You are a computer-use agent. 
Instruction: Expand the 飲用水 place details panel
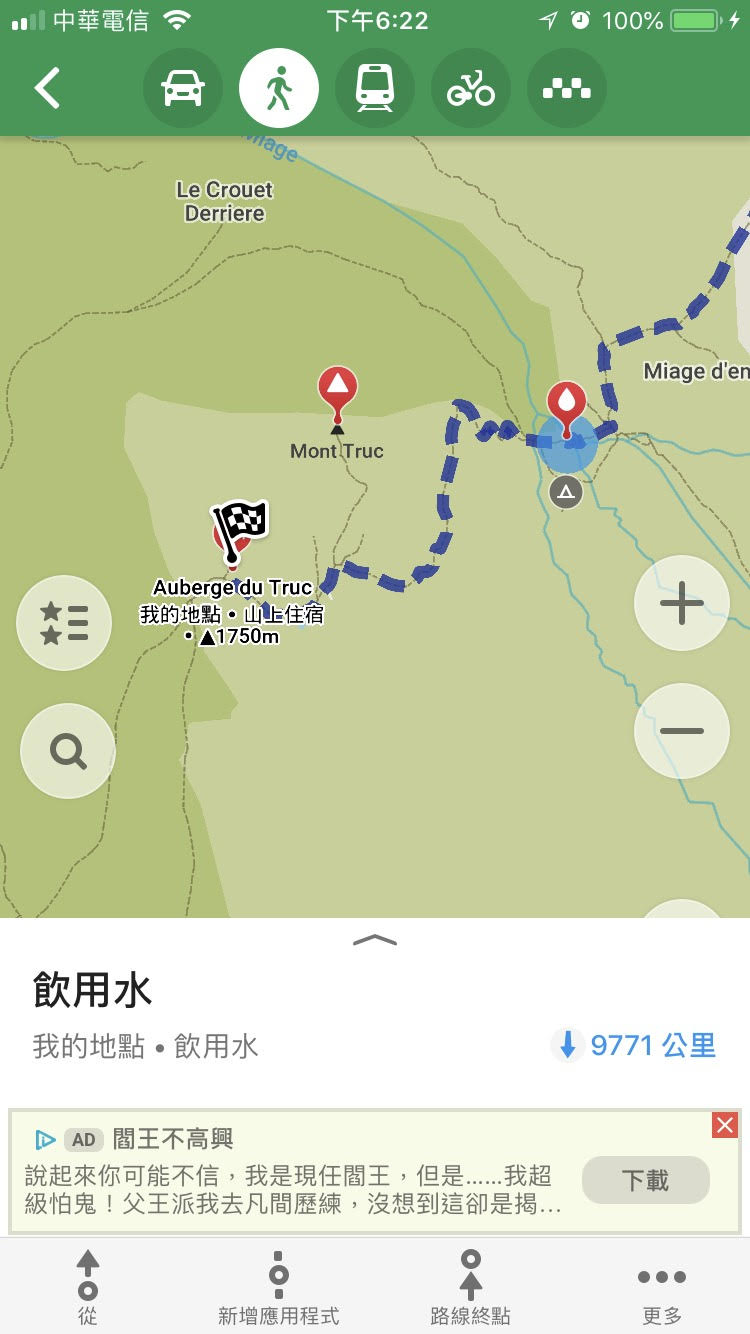pyautogui.click(x=375, y=940)
